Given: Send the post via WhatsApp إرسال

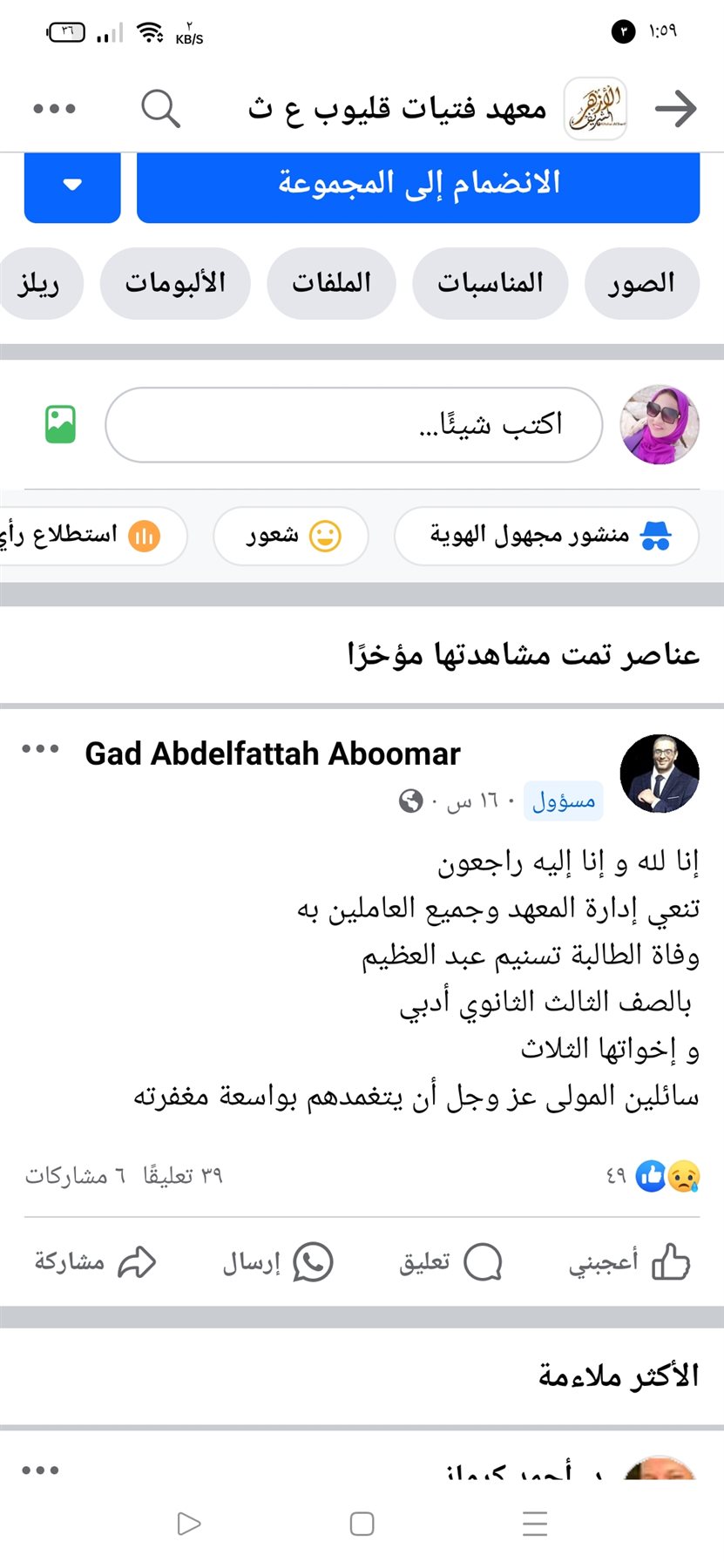Looking at the screenshot, I should click(277, 1261).
